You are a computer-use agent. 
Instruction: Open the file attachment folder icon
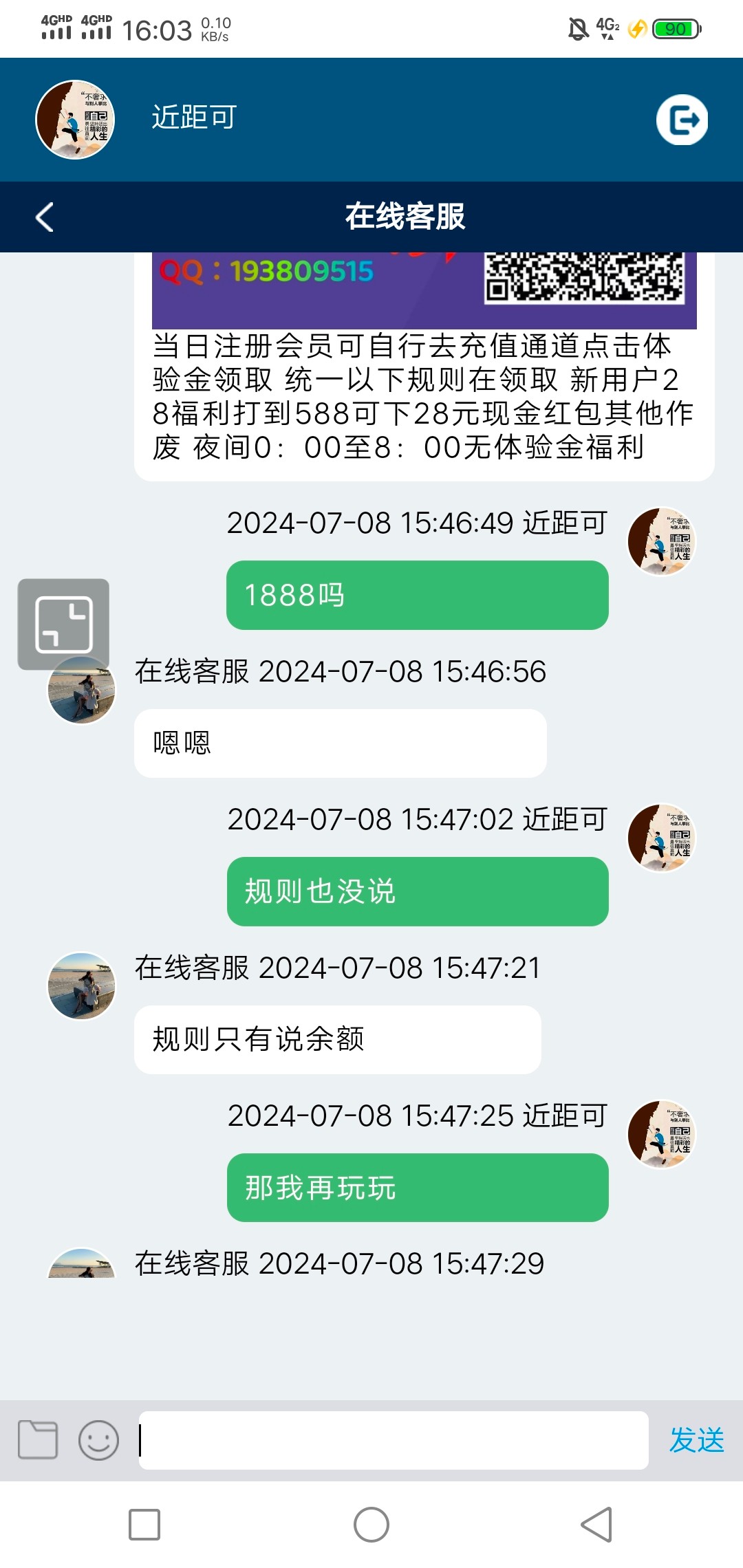click(x=38, y=1439)
